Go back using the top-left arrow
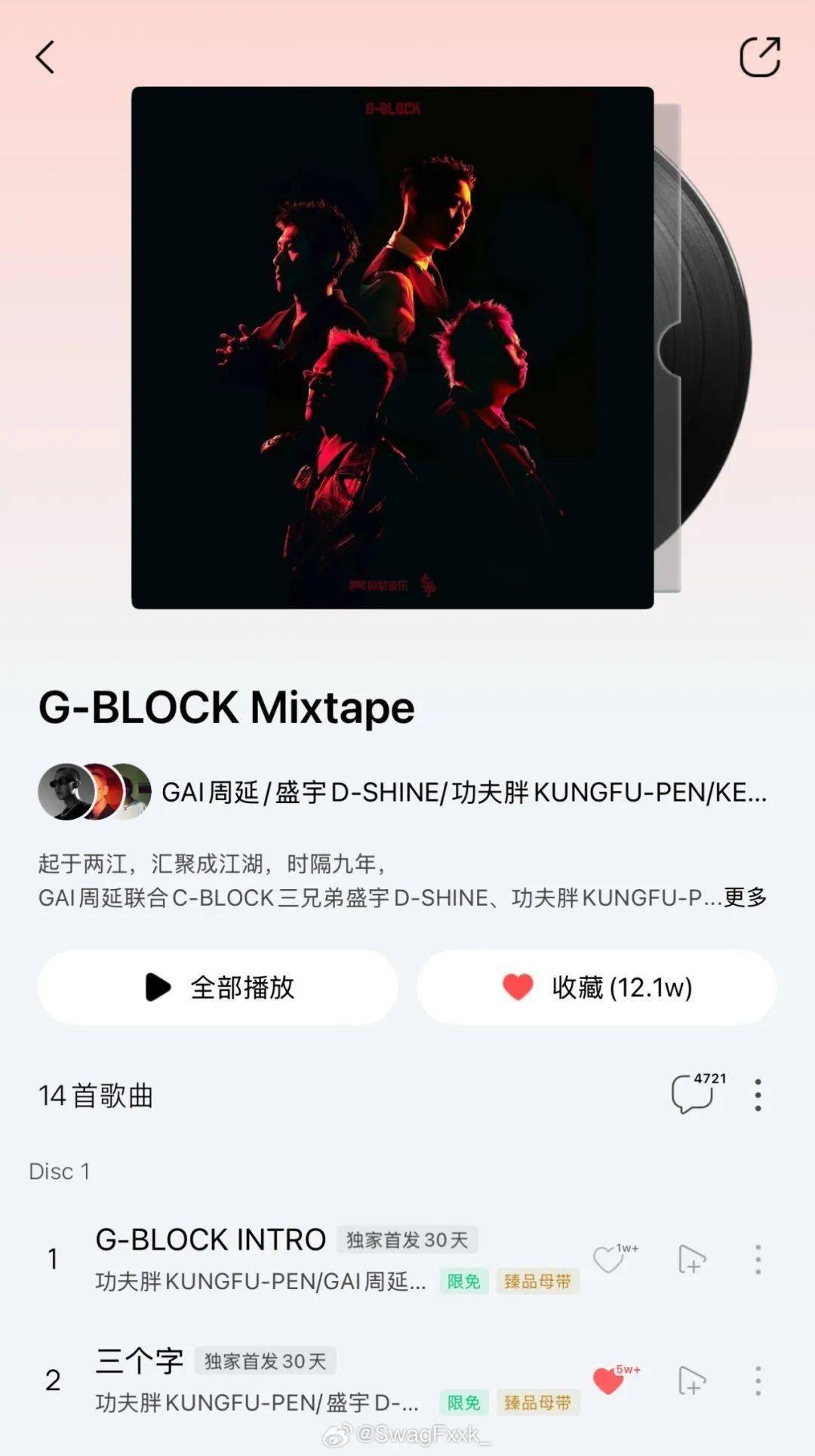 [x=45, y=57]
